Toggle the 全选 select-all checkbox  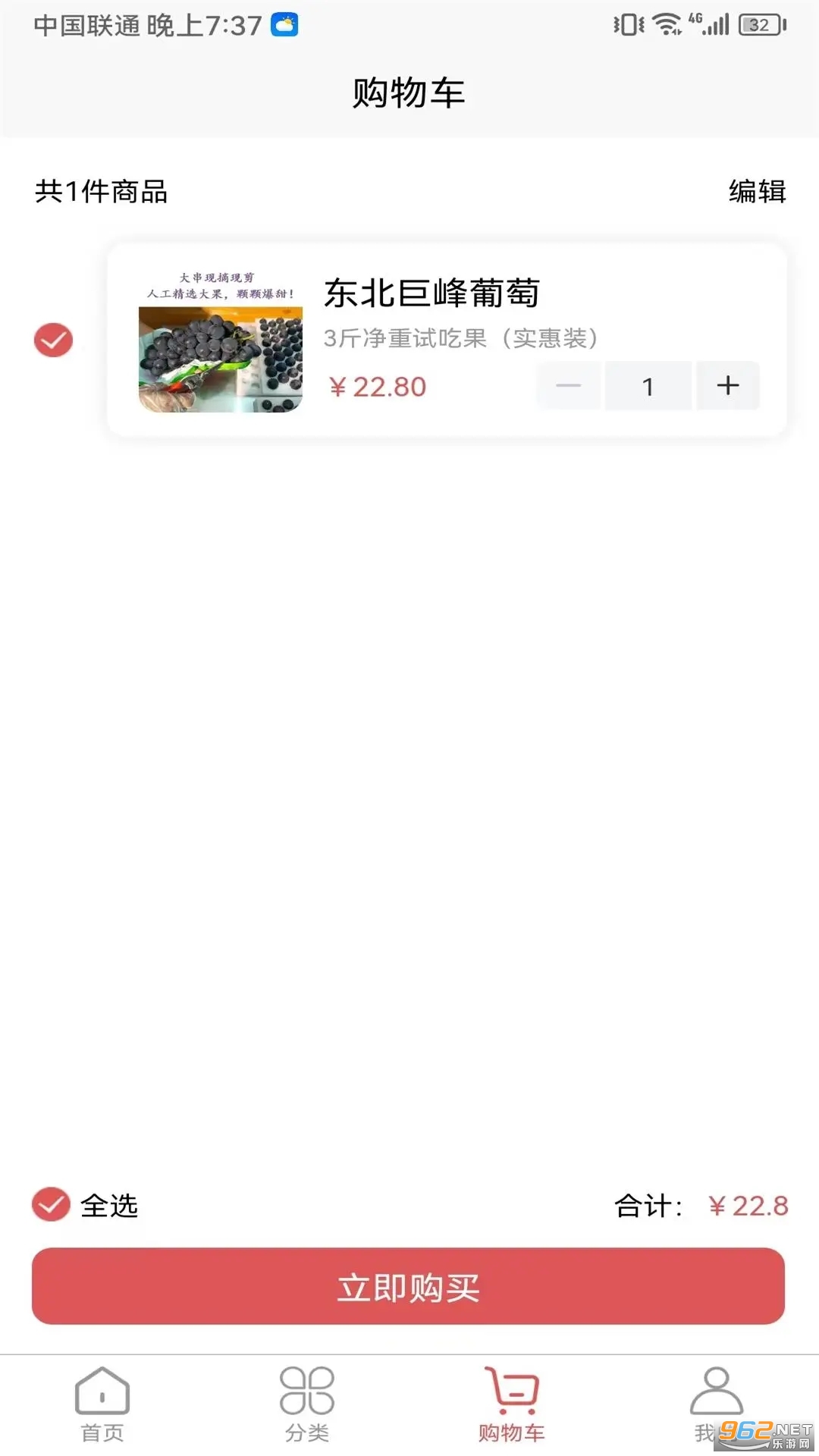[x=52, y=1205]
